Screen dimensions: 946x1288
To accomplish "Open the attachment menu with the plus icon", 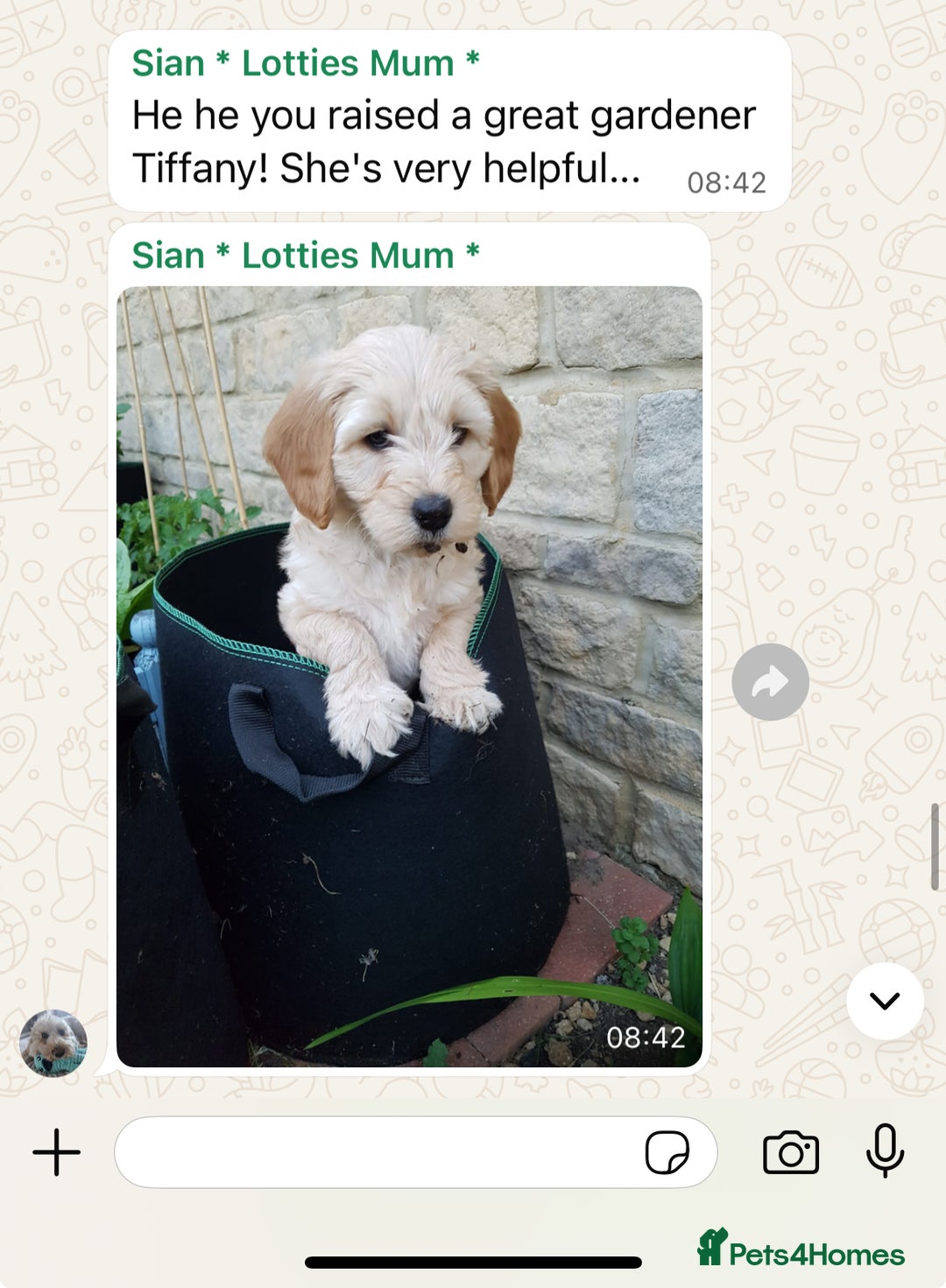I will pyautogui.click(x=56, y=1152).
